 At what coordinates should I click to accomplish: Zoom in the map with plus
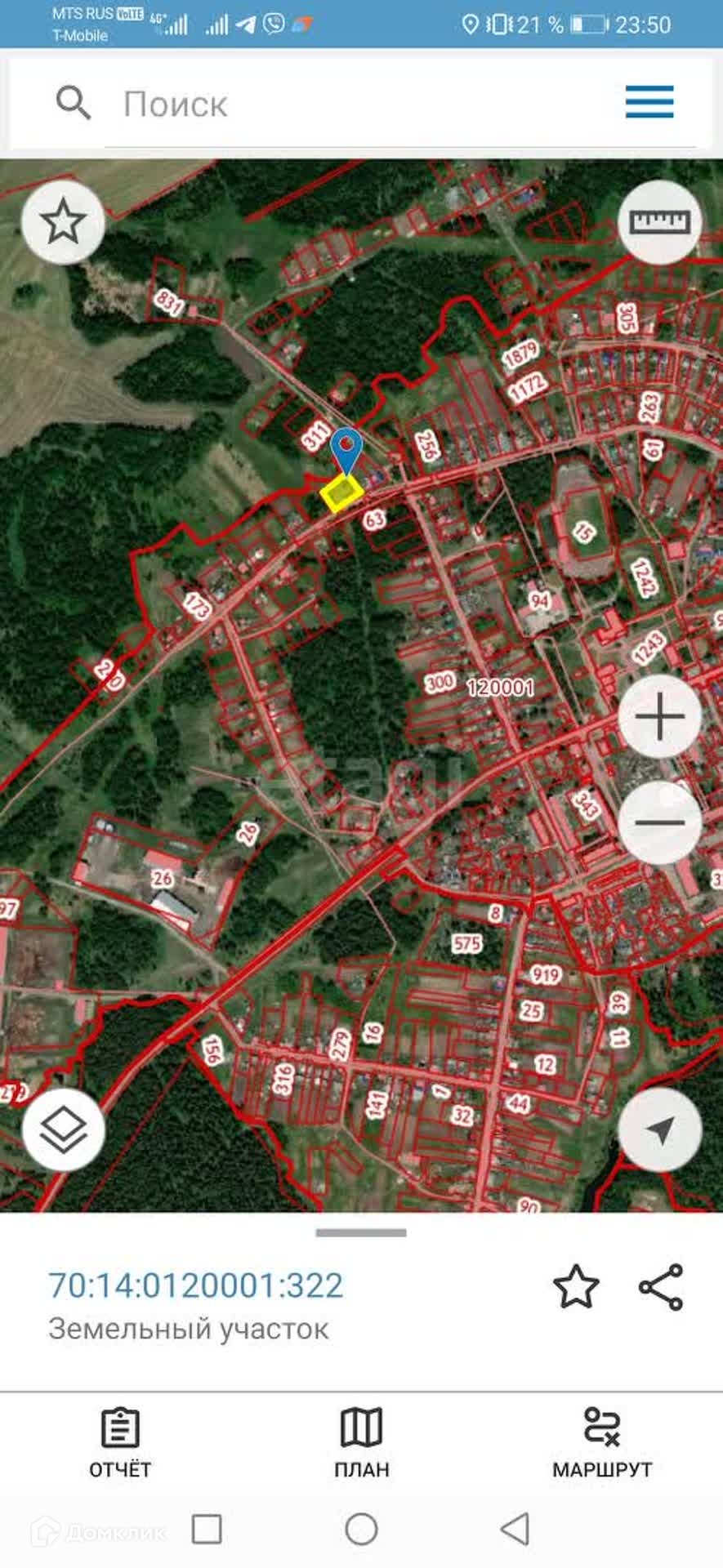(x=659, y=717)
